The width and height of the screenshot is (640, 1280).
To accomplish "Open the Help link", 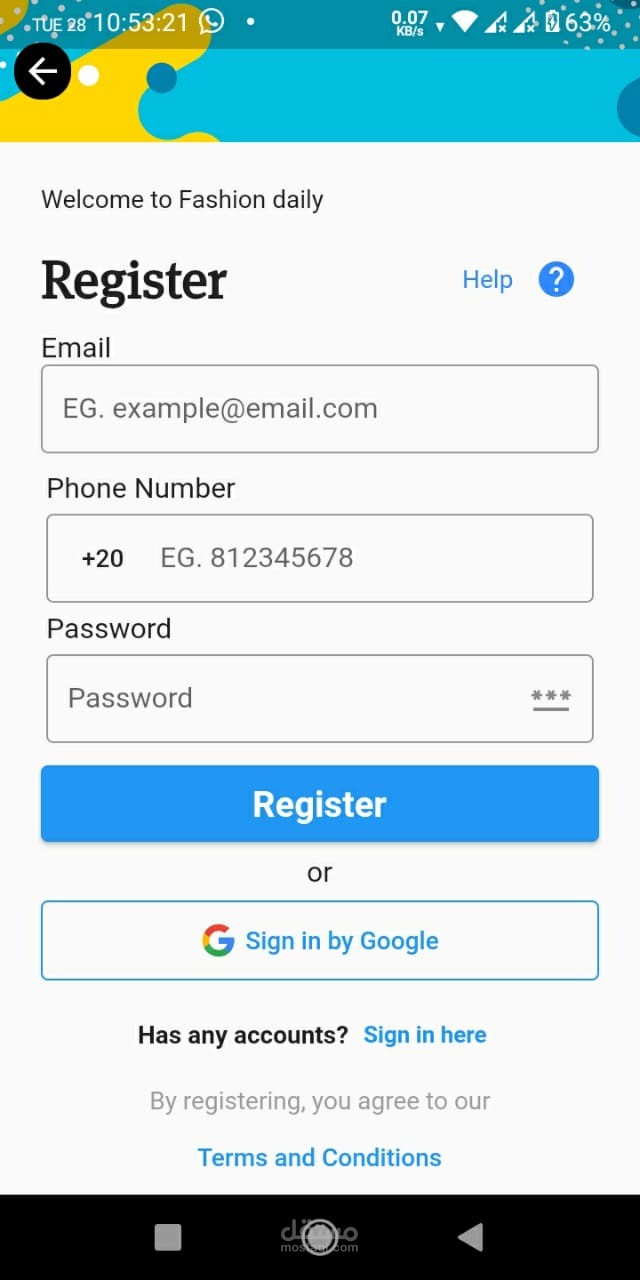I will pos(487,280).
